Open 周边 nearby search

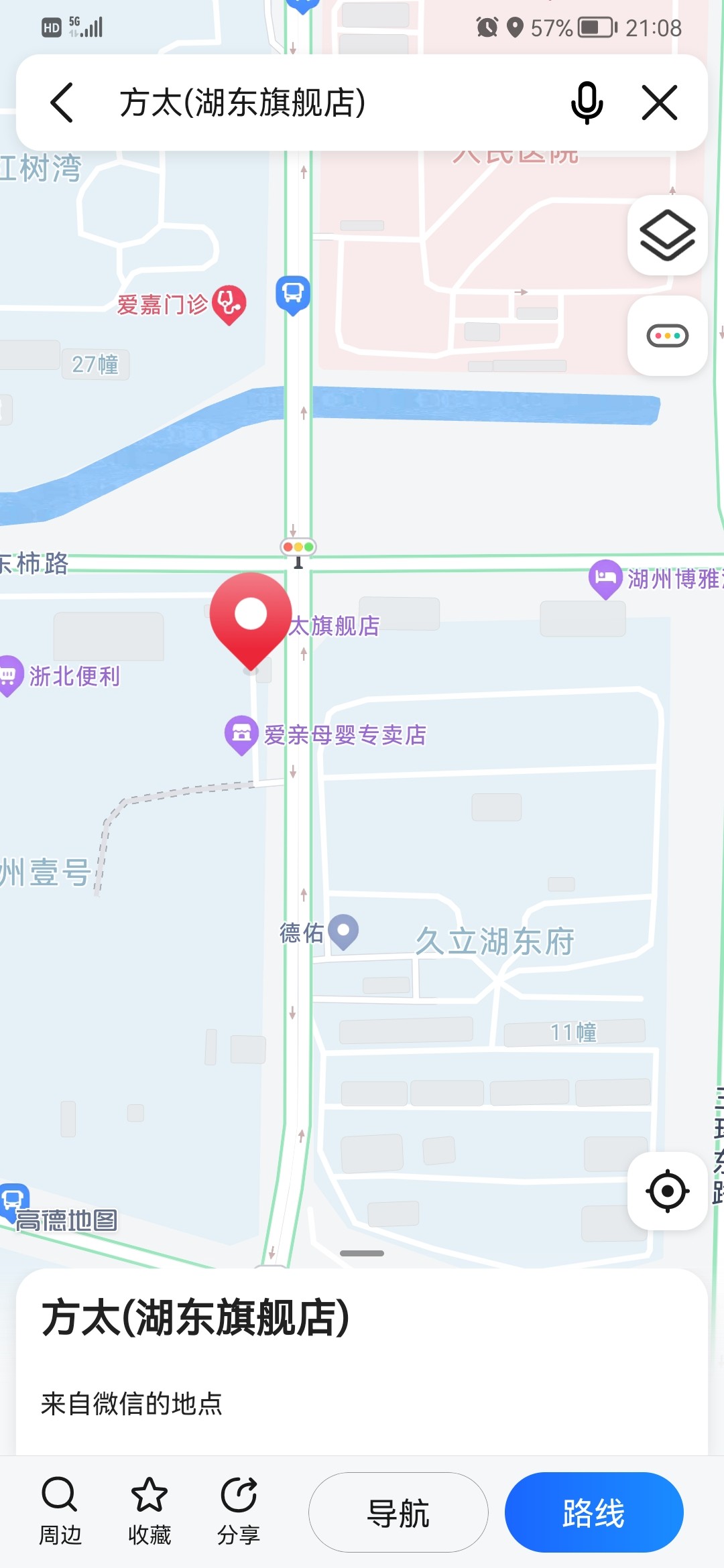click(60, 1512)
